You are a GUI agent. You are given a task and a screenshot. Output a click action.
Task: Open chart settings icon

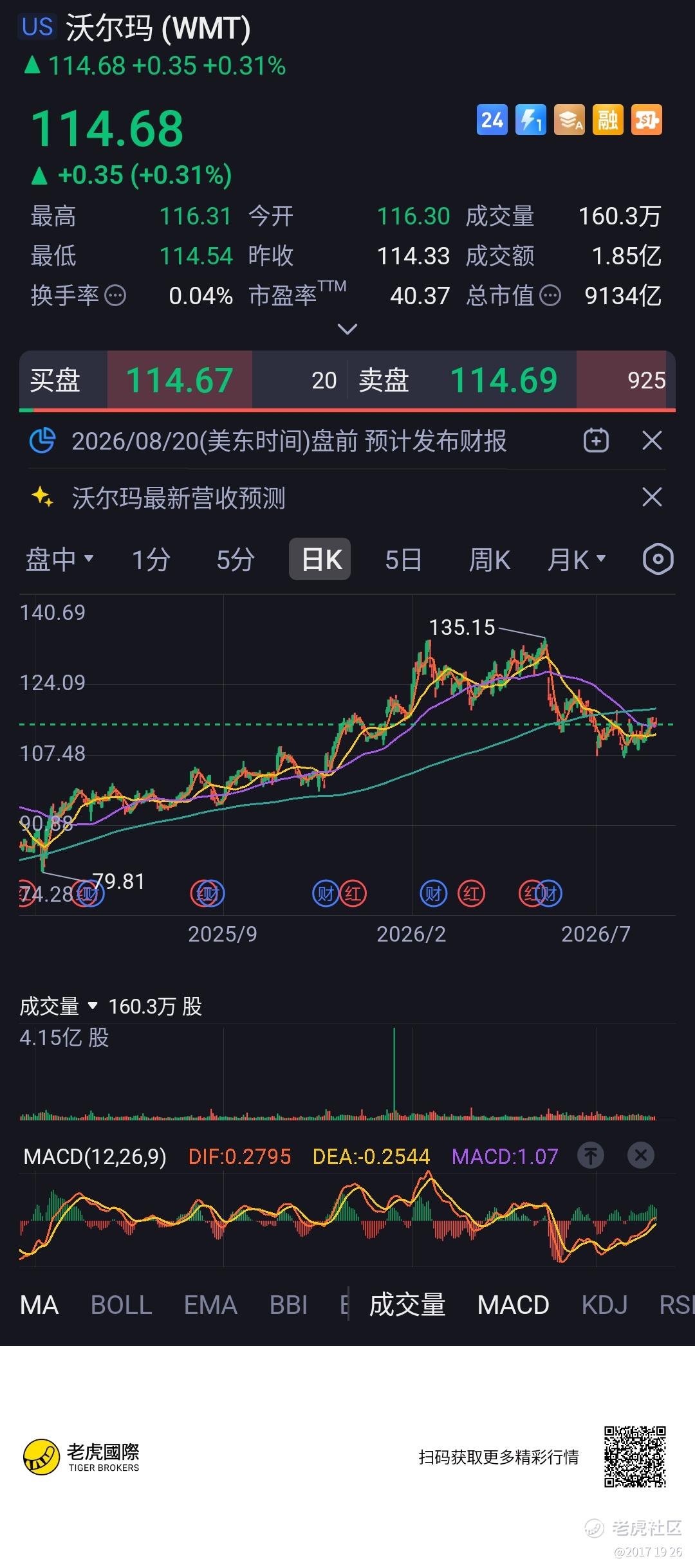pos(658,559)
